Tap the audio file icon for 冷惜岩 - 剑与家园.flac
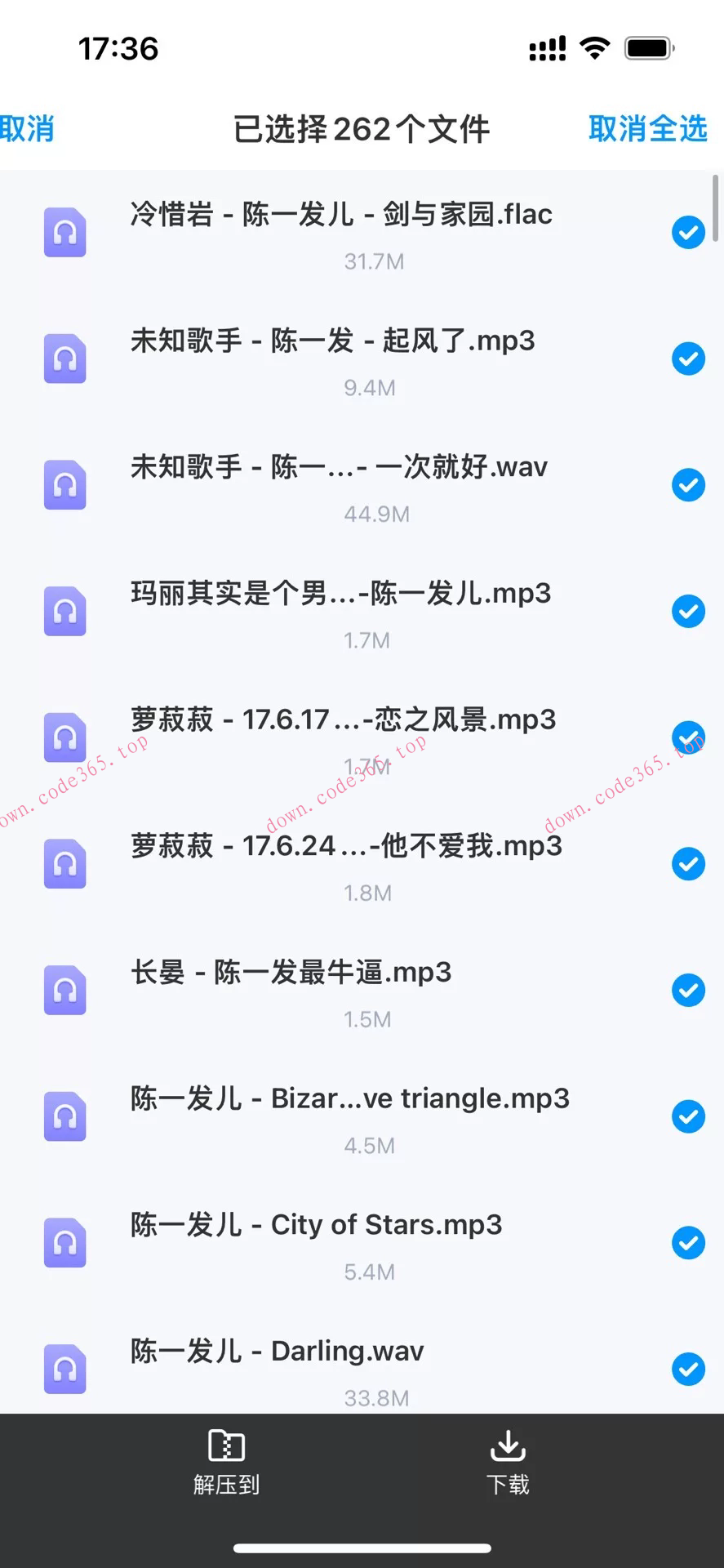 pos(65,232)
